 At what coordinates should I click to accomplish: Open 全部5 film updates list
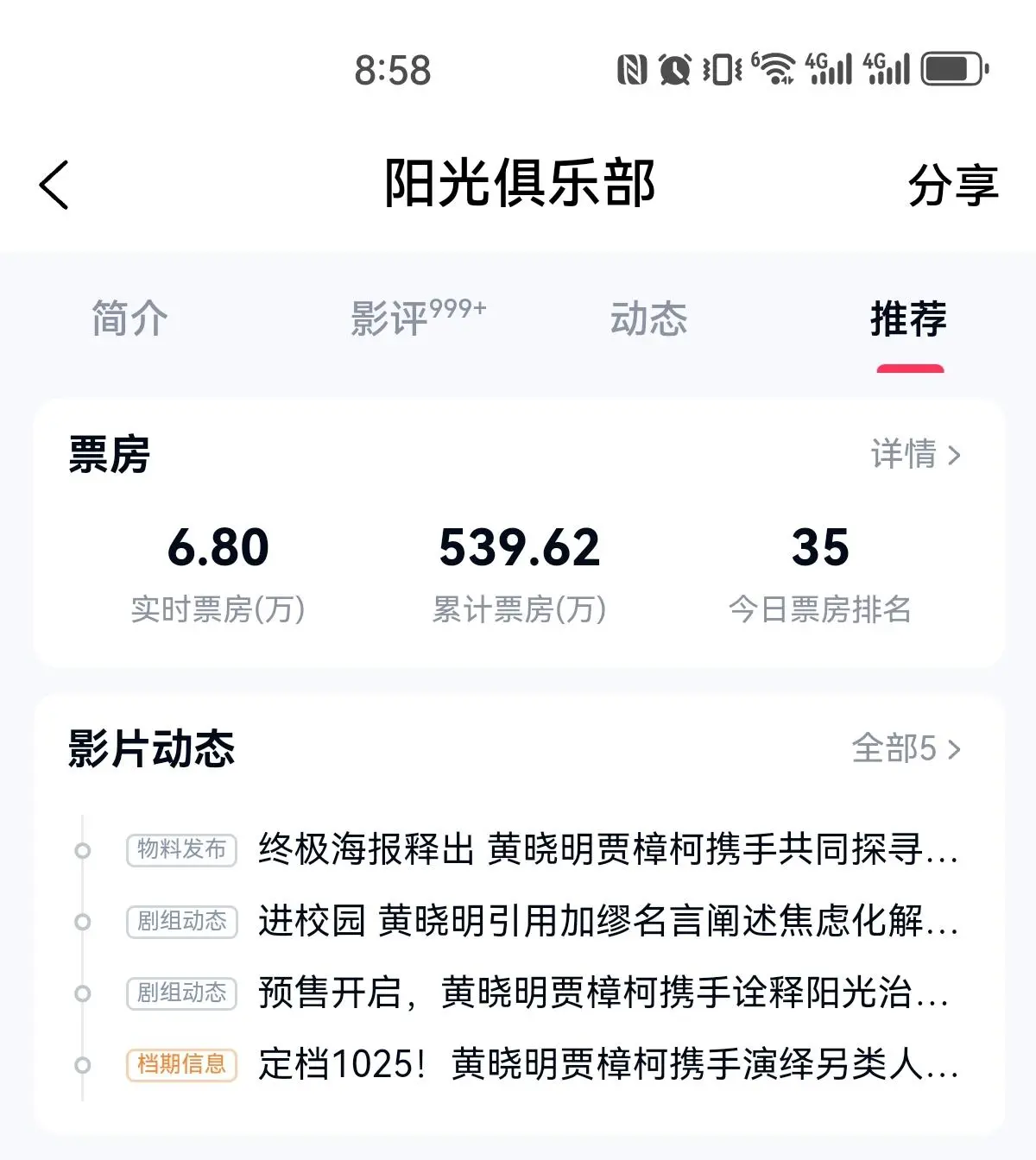[905, 748]
